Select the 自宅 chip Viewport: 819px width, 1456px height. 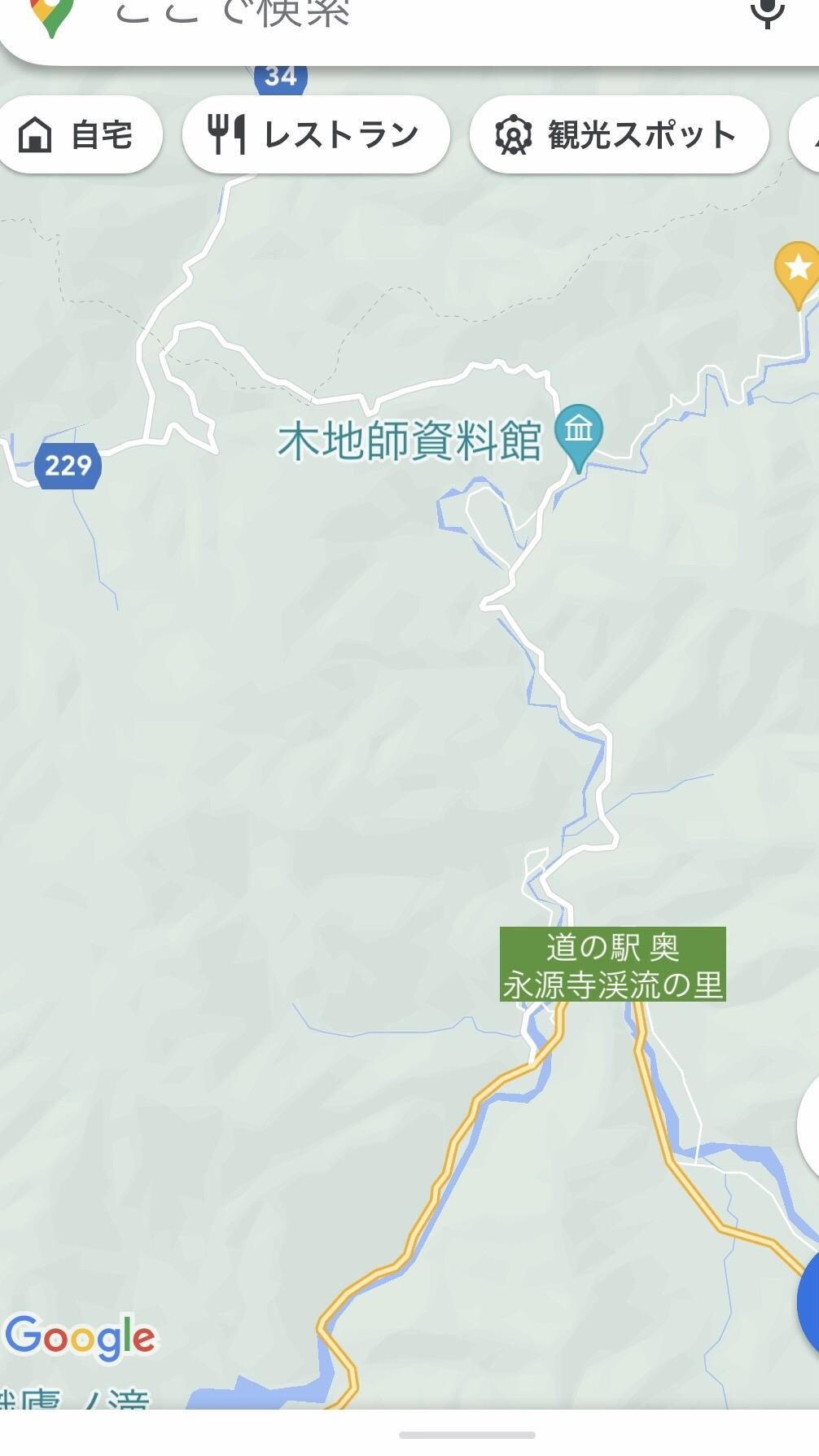point(80,134)
